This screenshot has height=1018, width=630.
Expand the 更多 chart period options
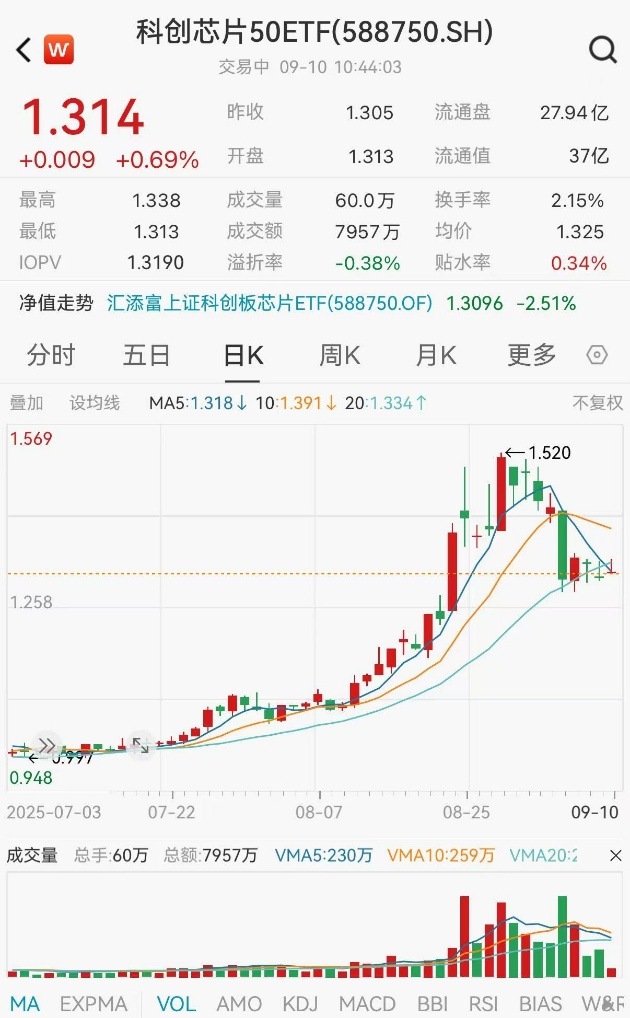(x=531, y=355)
